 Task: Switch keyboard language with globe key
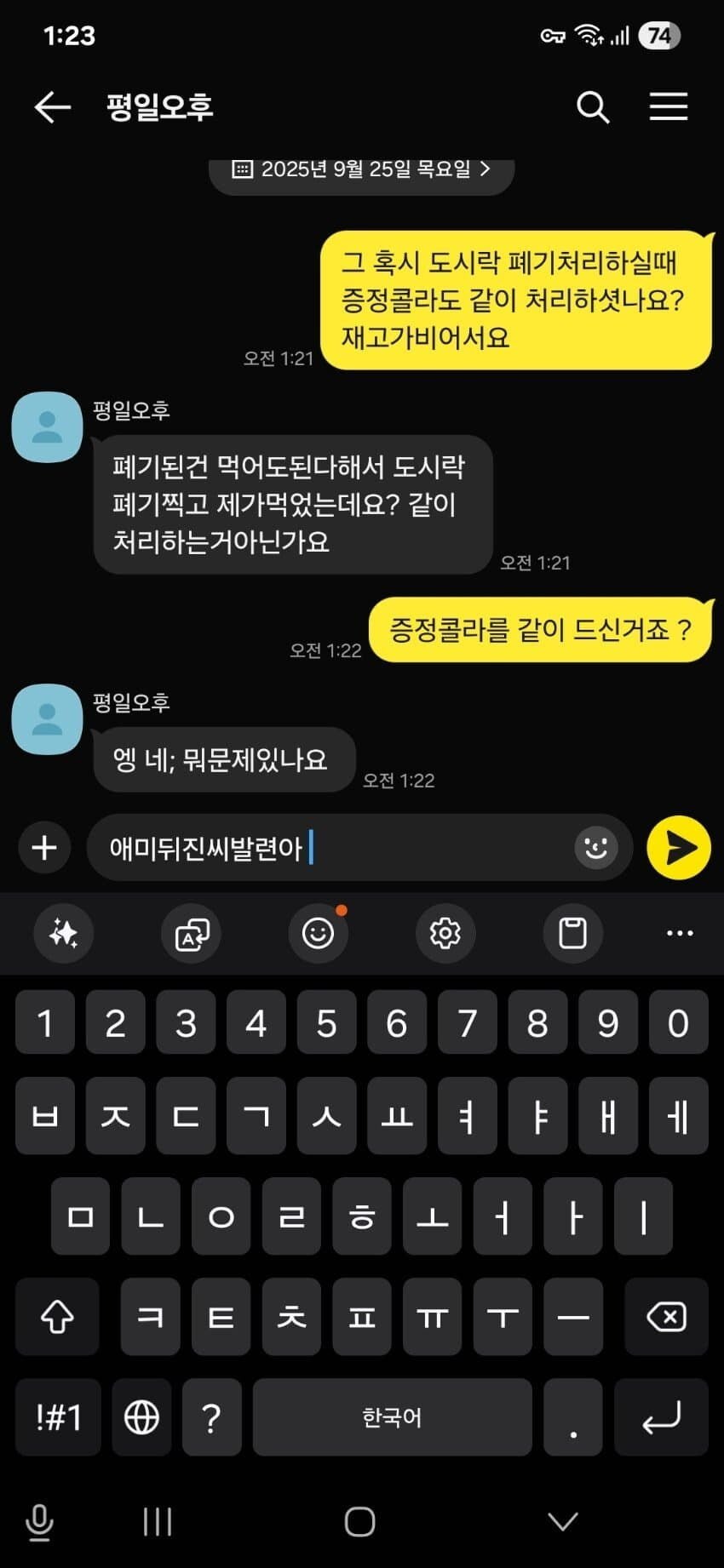141,1418
